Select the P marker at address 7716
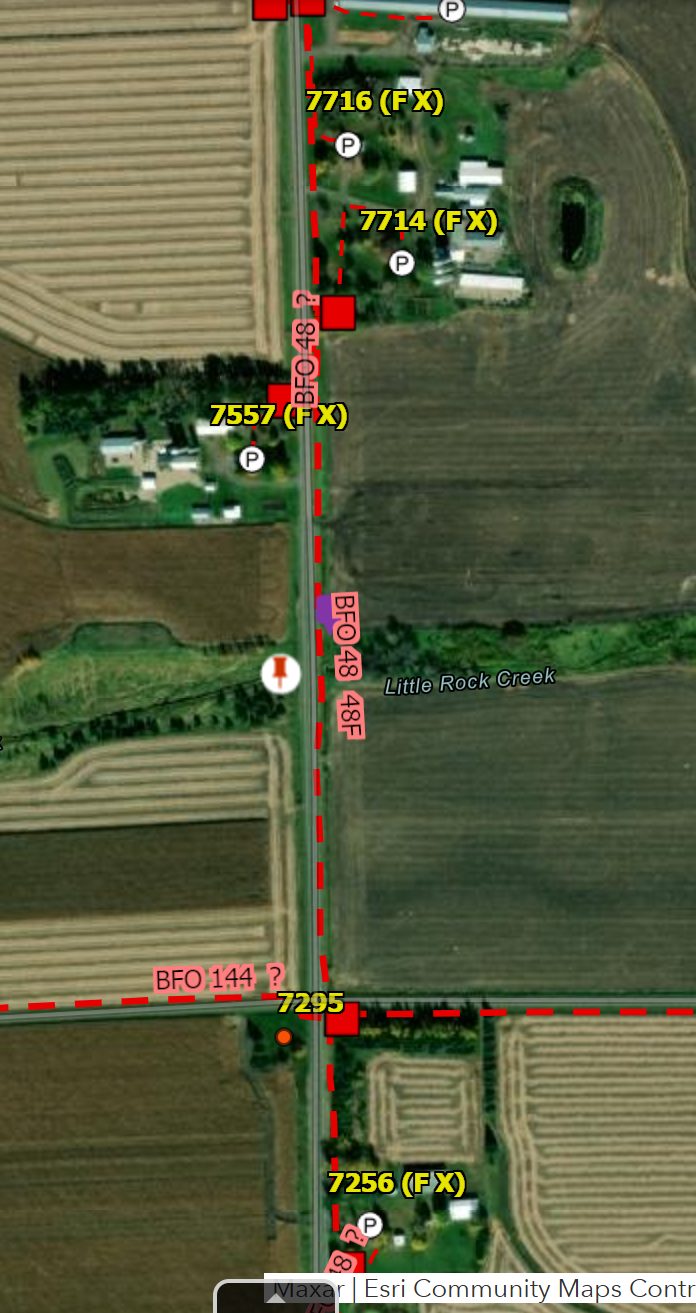This screenshot has width=696, height=1313. point(347,145)
